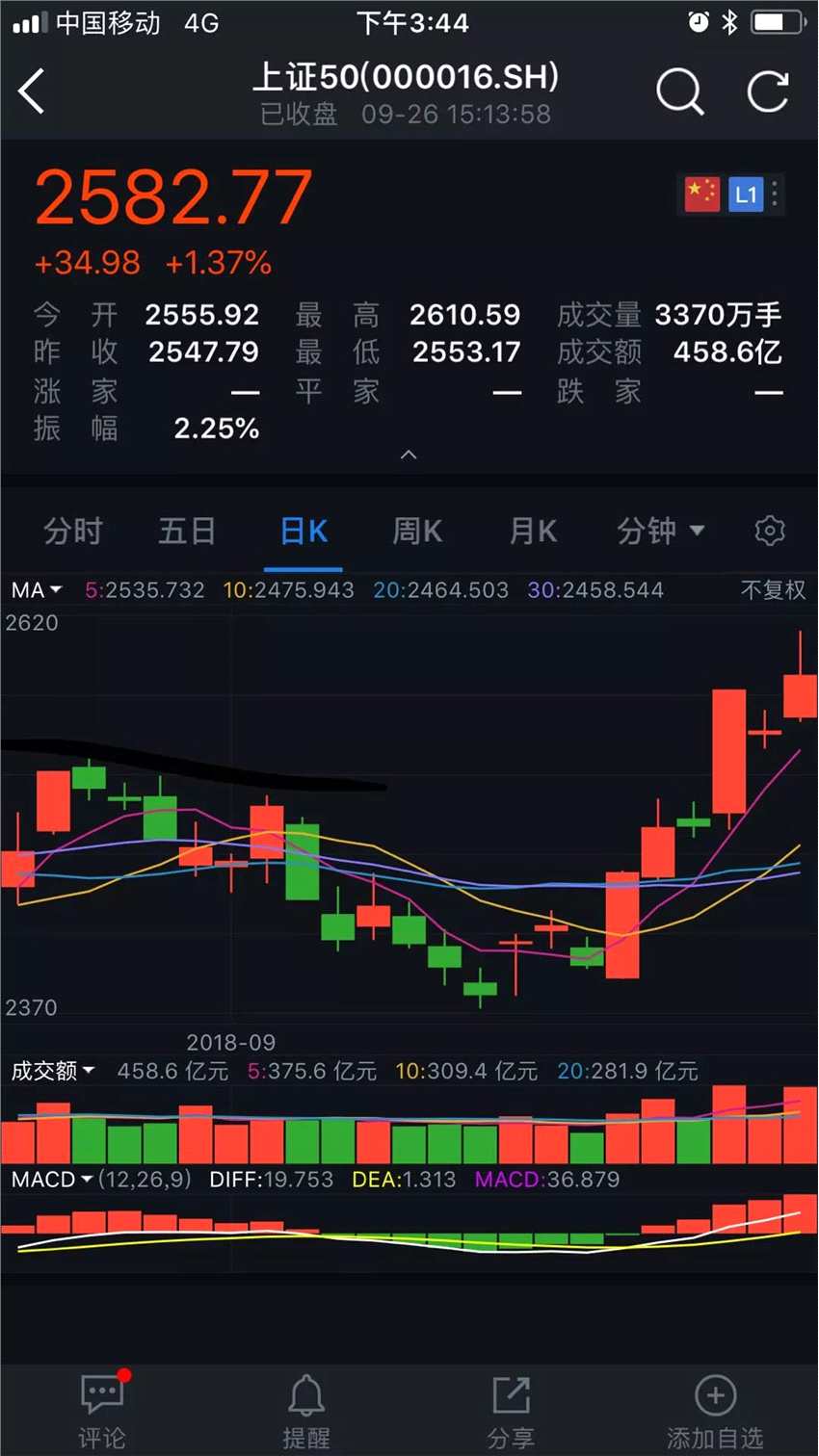The height and width of the screenshot is (1456, 819).
Task: Open stock search via the magnifier icon
Action: 679,92
